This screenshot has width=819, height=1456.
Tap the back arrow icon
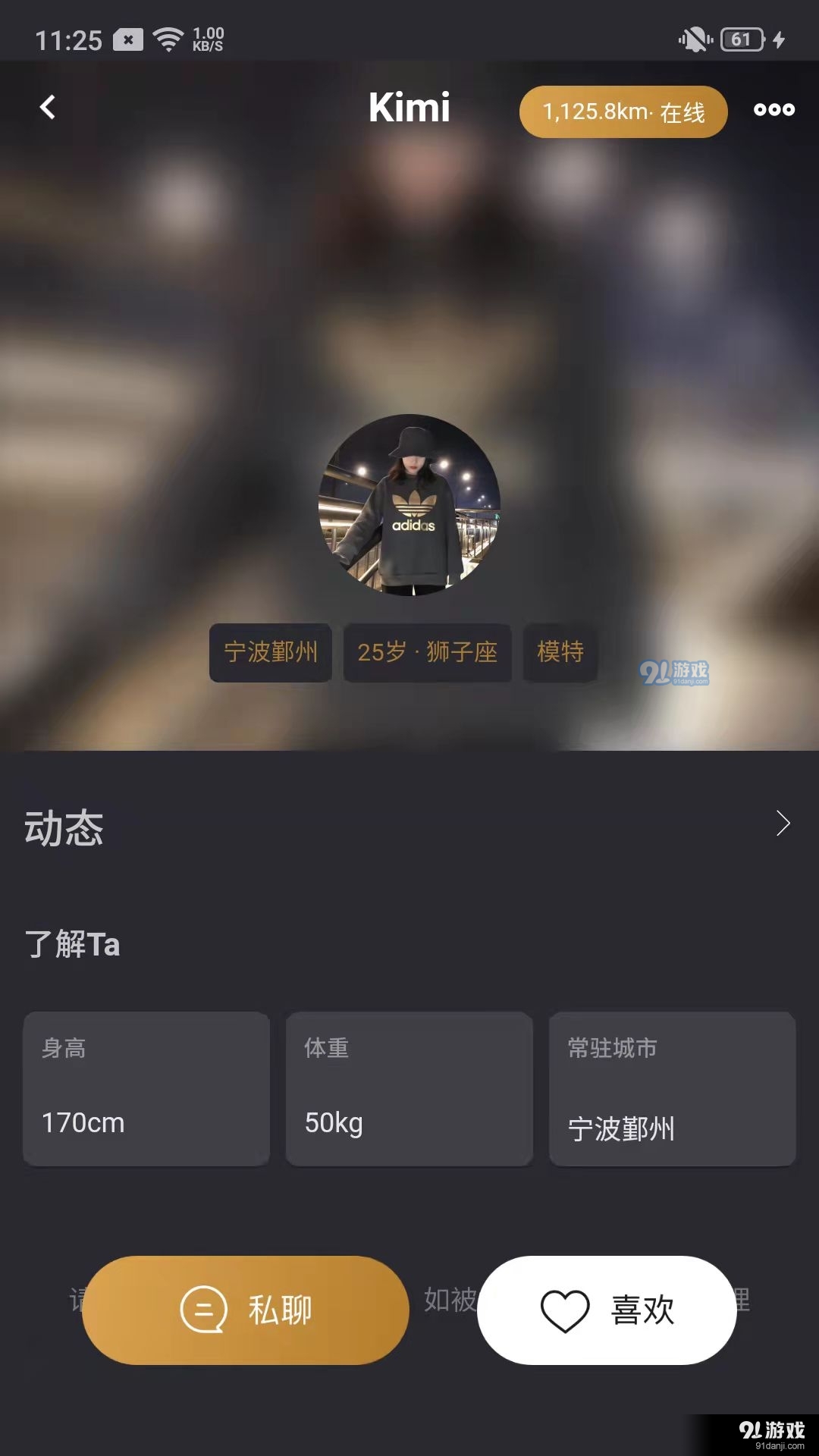48,108
